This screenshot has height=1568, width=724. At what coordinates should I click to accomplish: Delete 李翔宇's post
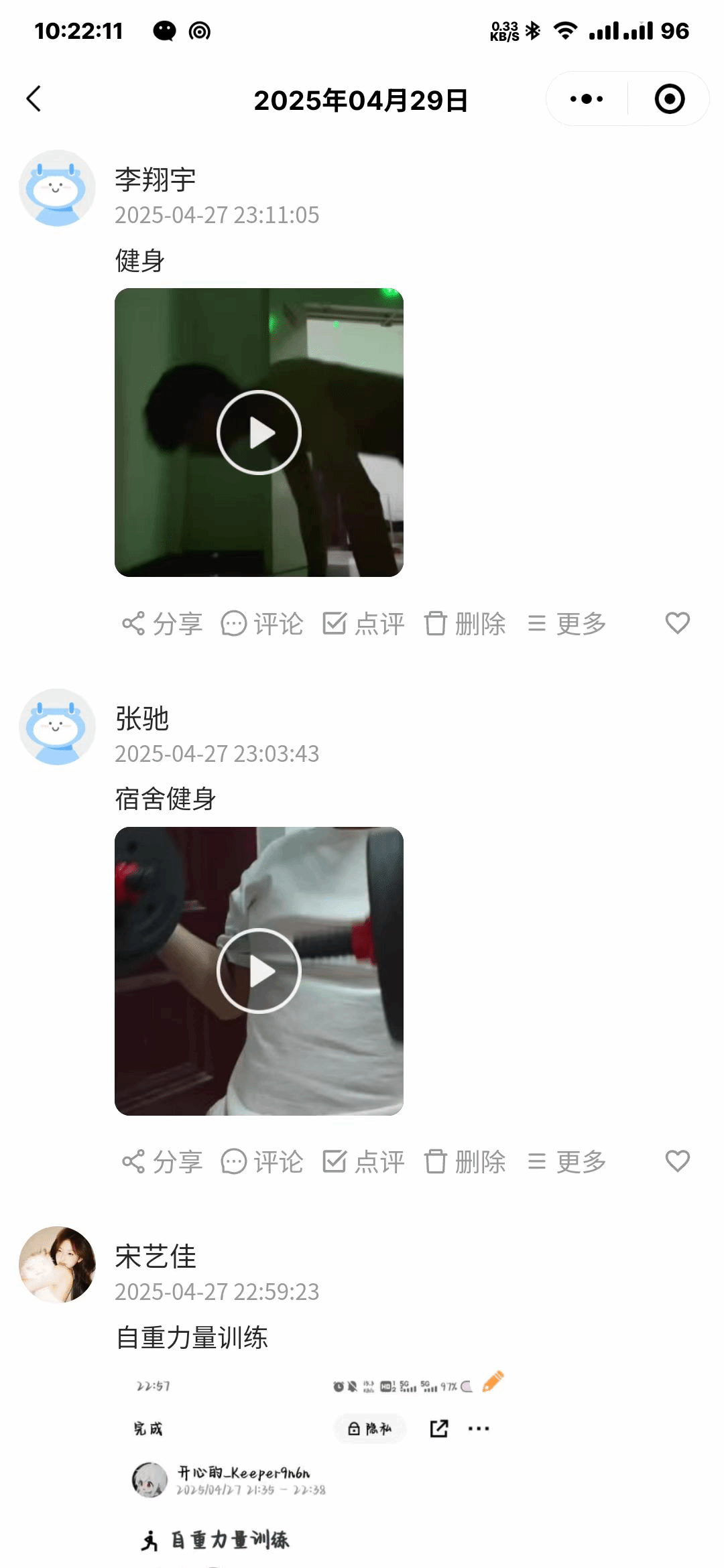pos(465,623)
